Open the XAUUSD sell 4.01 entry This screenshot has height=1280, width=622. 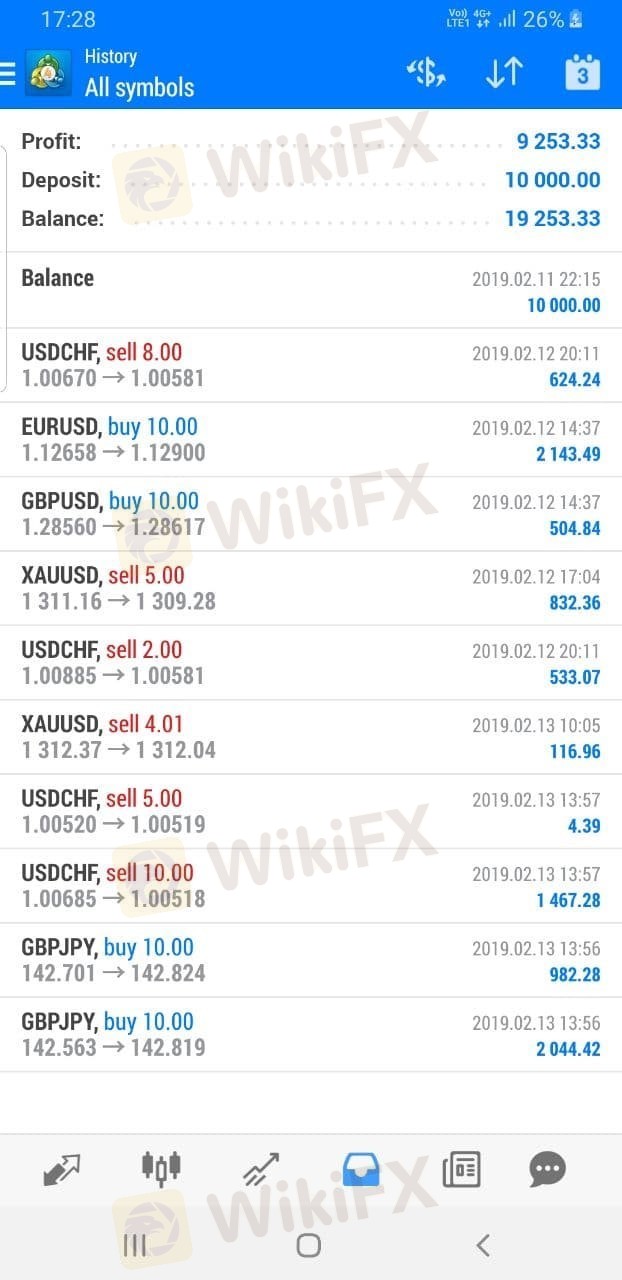(311, 737)
